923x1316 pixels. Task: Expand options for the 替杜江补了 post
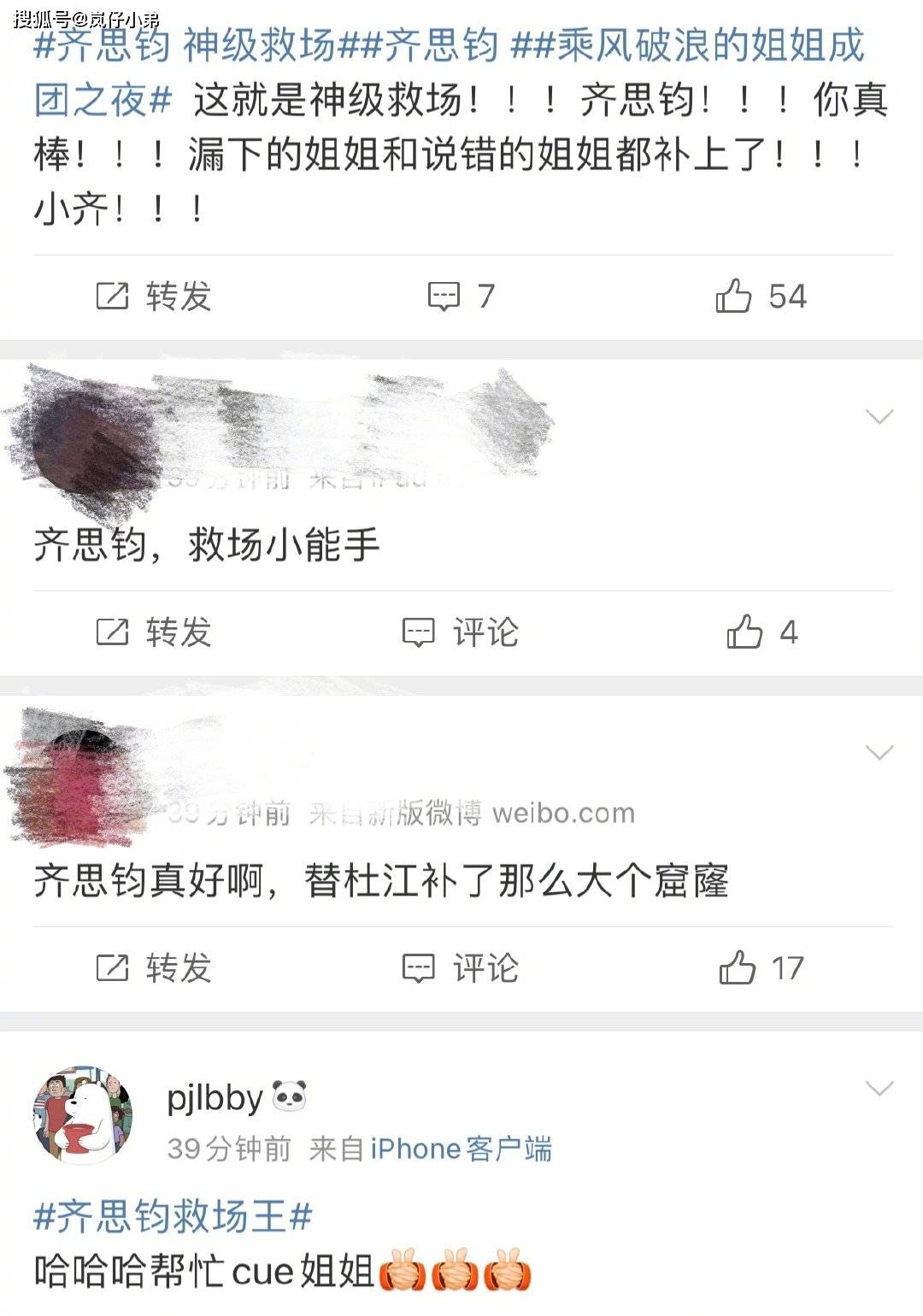[879, 753]
